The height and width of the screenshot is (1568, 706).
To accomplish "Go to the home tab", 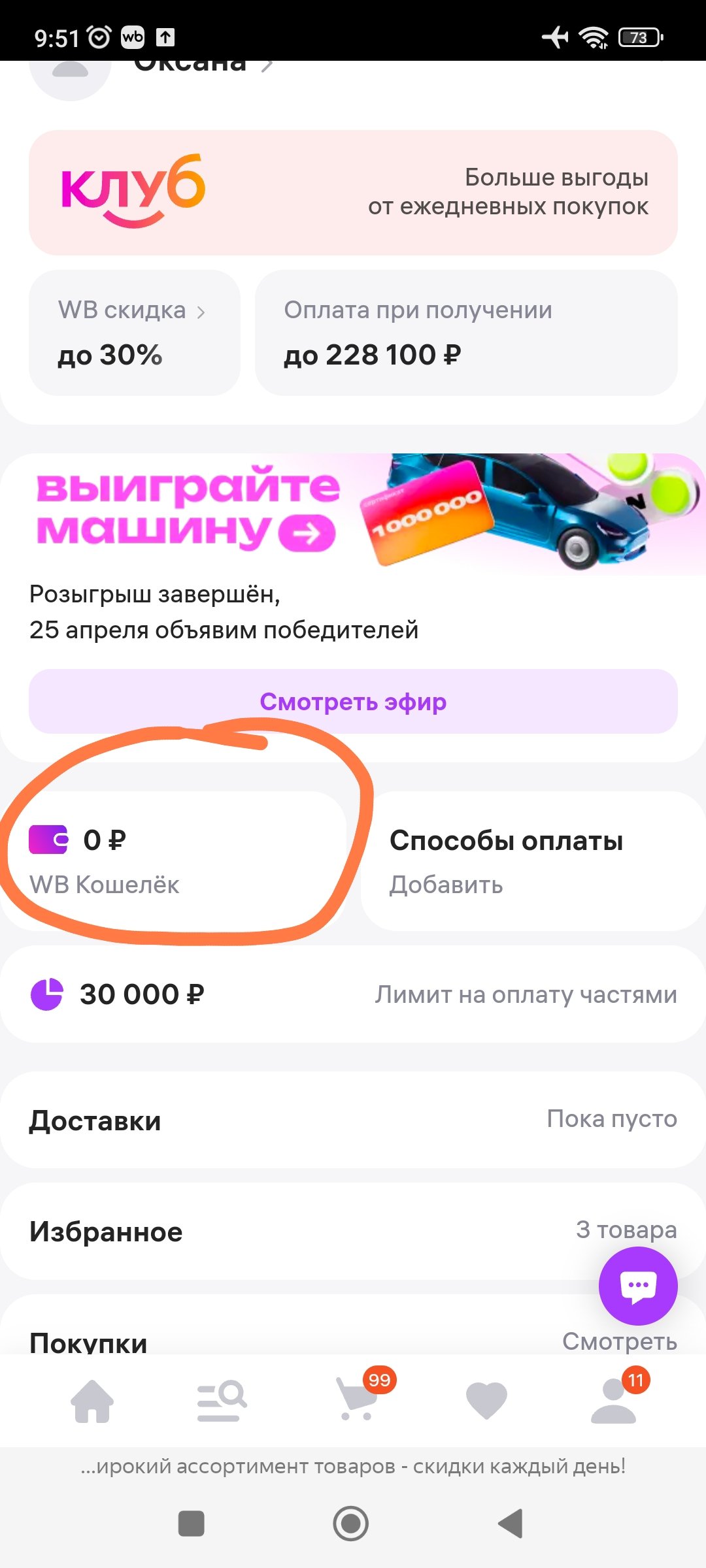I will coord(92,1401).
